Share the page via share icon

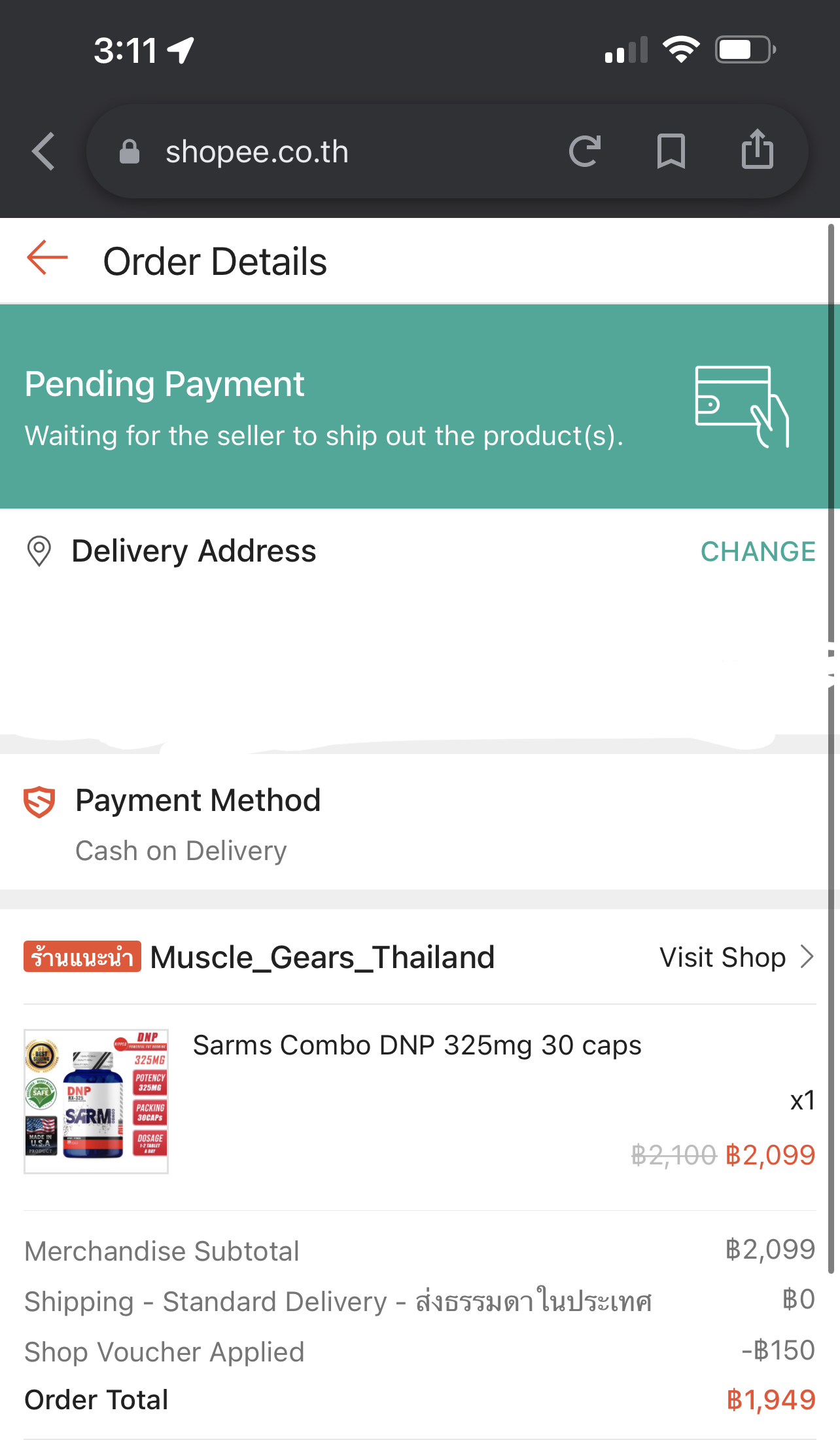(757, 149)
